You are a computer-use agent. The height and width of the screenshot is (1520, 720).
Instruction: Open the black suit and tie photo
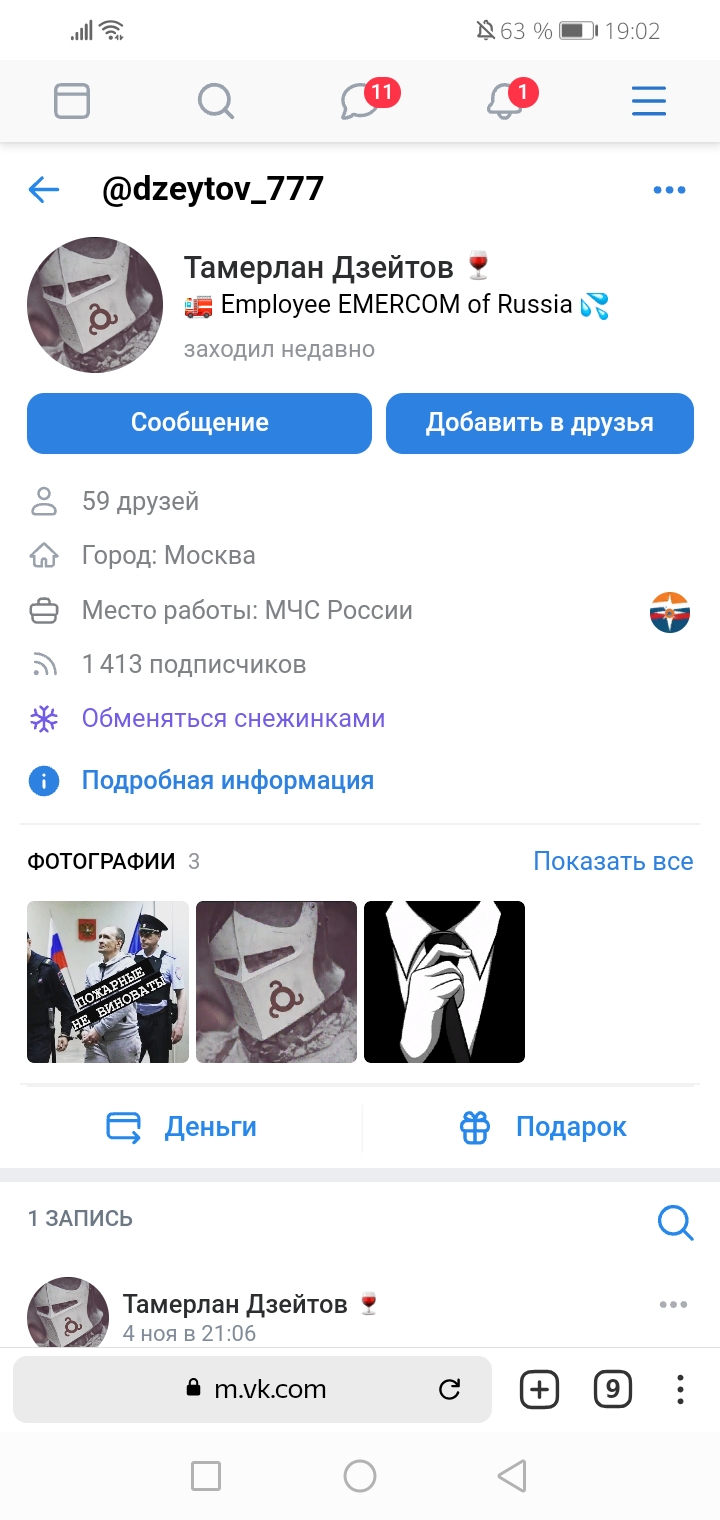tap(444, 981)
